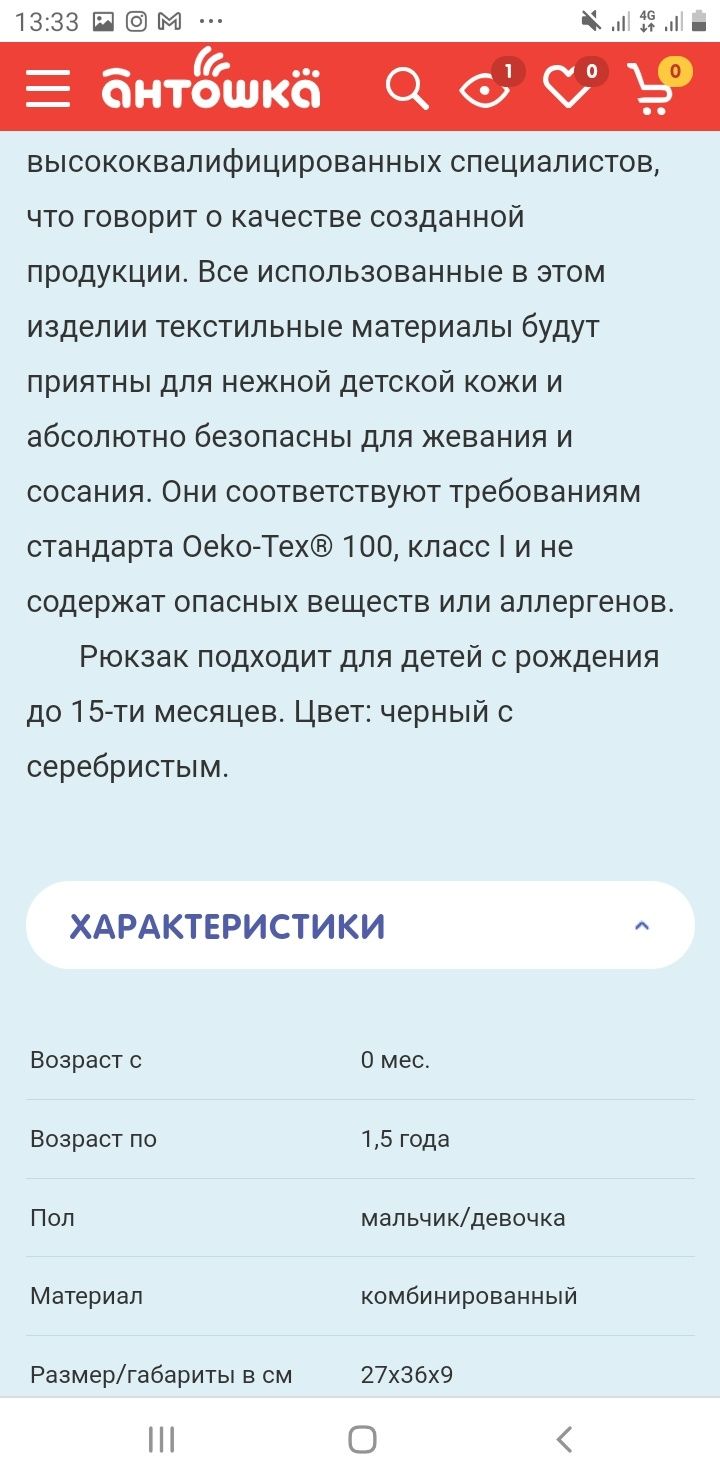Screen dimensions: 720x1480
Task: Collapse the Характеристики section
Action: coord(642,926)
